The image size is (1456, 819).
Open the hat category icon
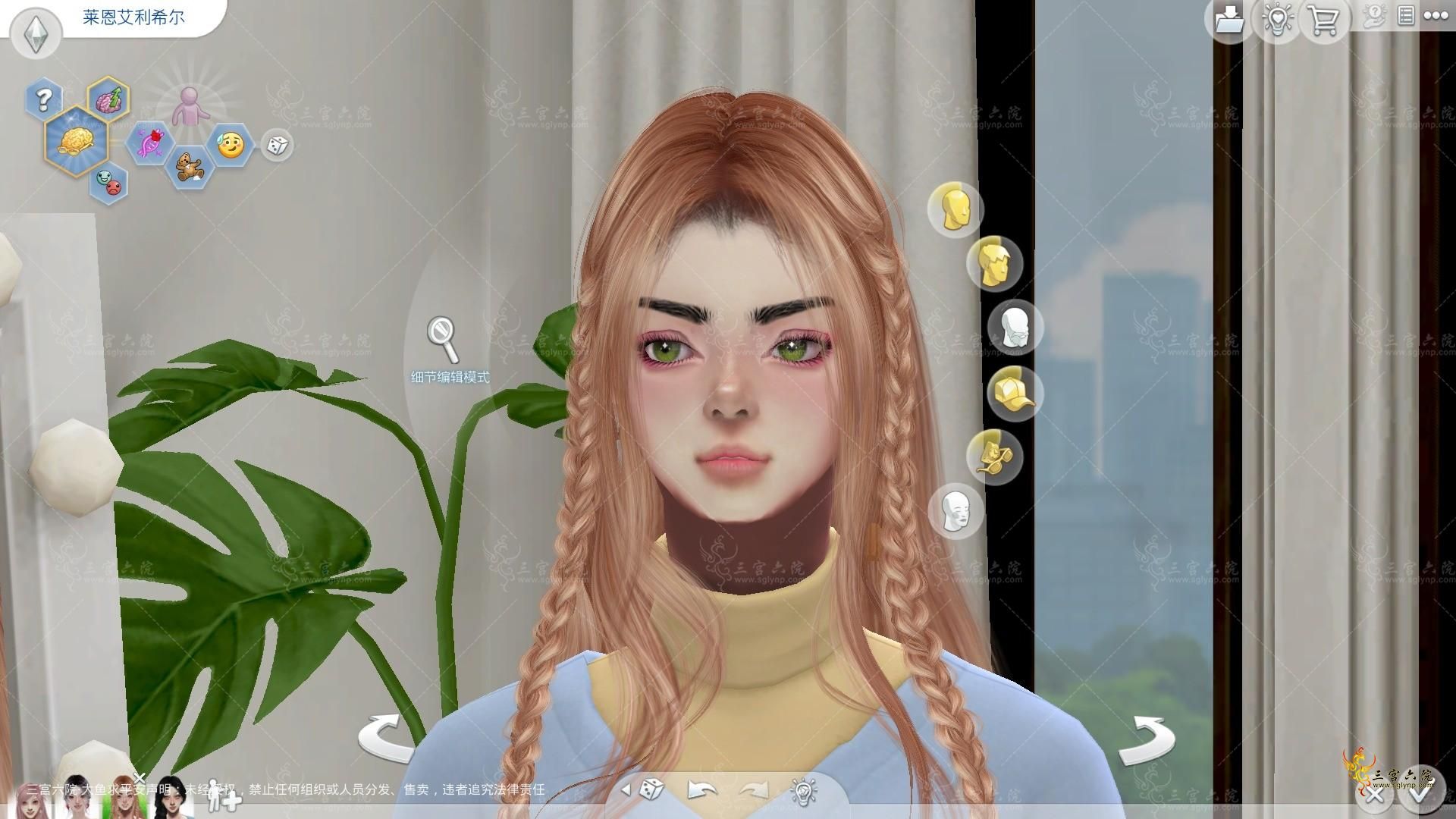1015,392
